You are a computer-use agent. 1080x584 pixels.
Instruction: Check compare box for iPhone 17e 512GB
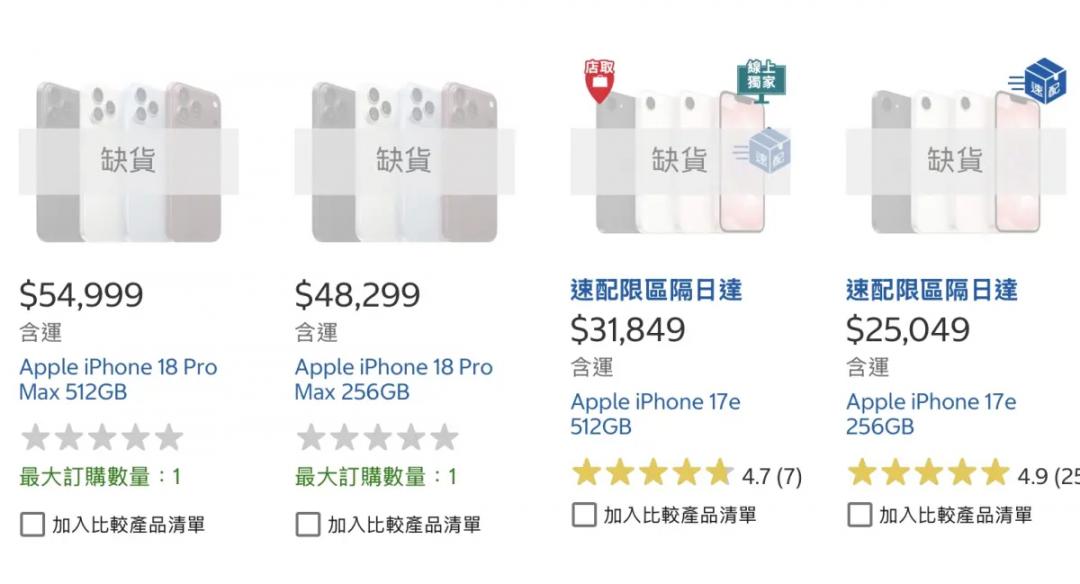point(584,514)
